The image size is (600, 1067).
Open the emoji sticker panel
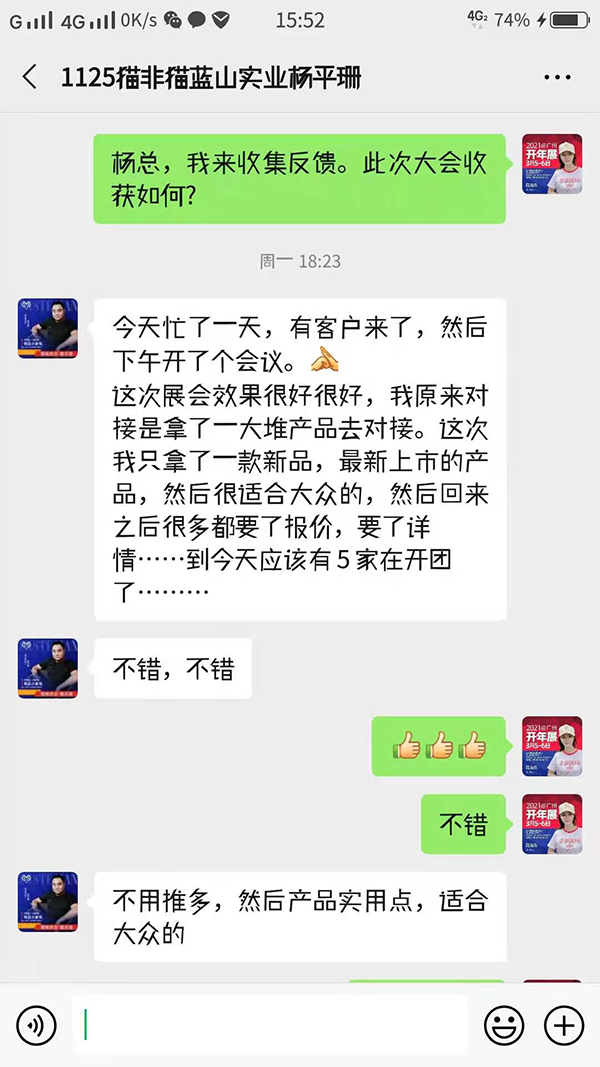(504, 1025)
